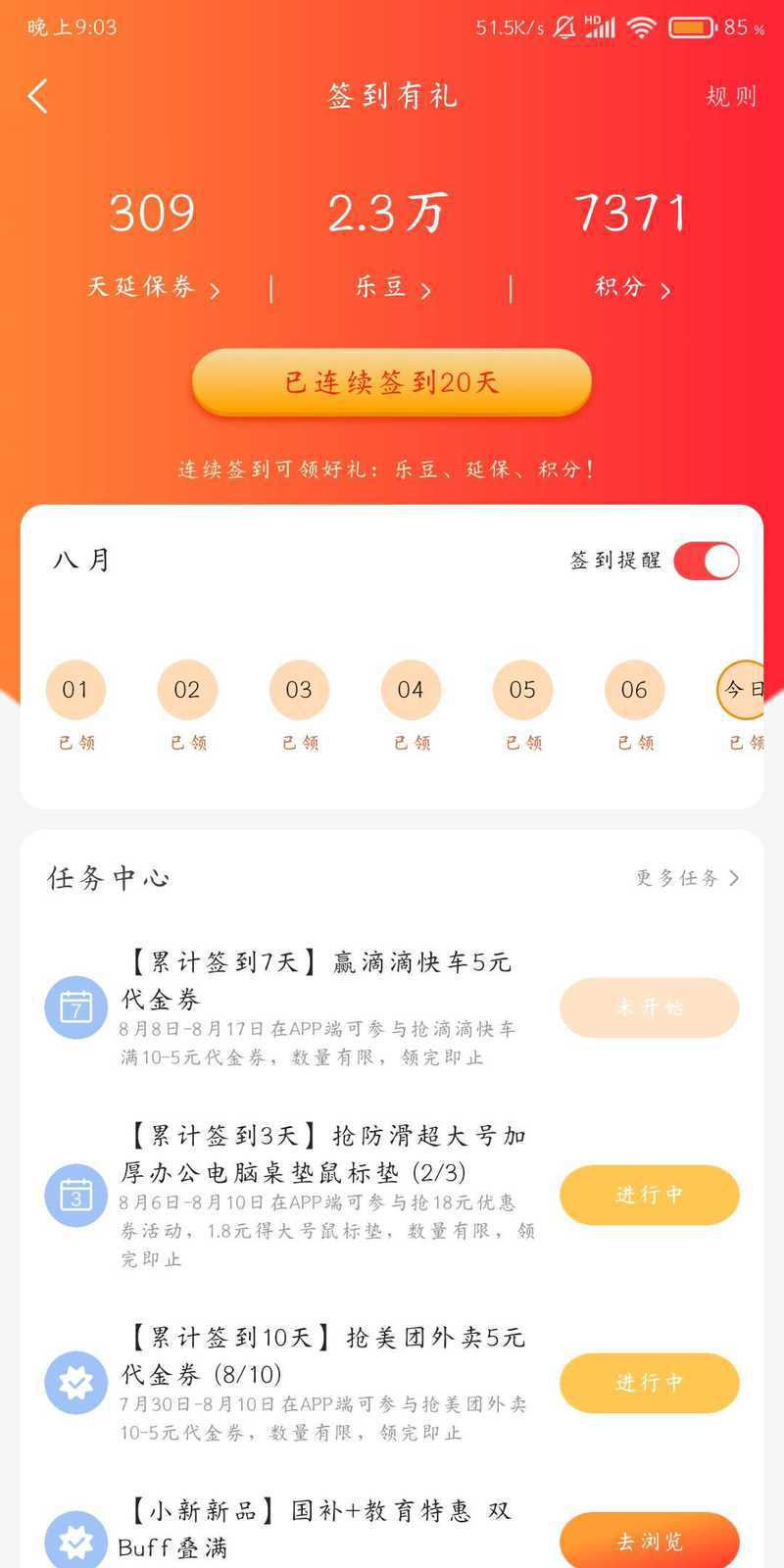Screen dimensions: 784x1568
Task: Select day 01 in the calendar
Action: 75,690
